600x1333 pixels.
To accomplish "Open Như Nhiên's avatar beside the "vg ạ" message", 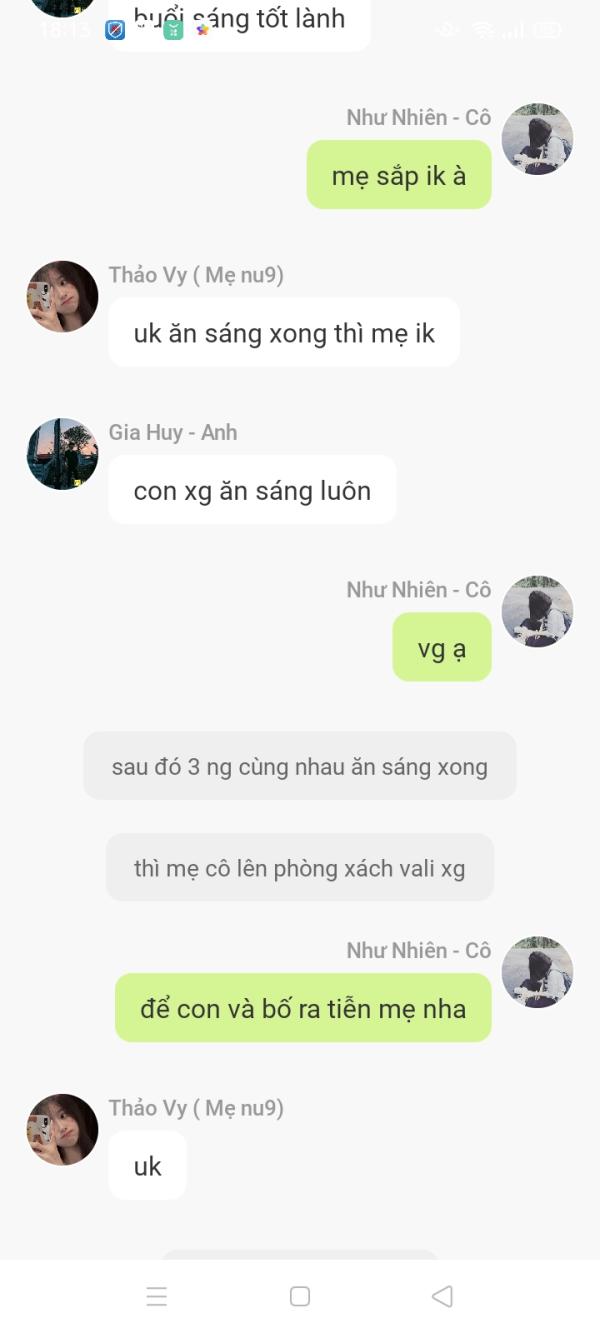I will point(537,611).
